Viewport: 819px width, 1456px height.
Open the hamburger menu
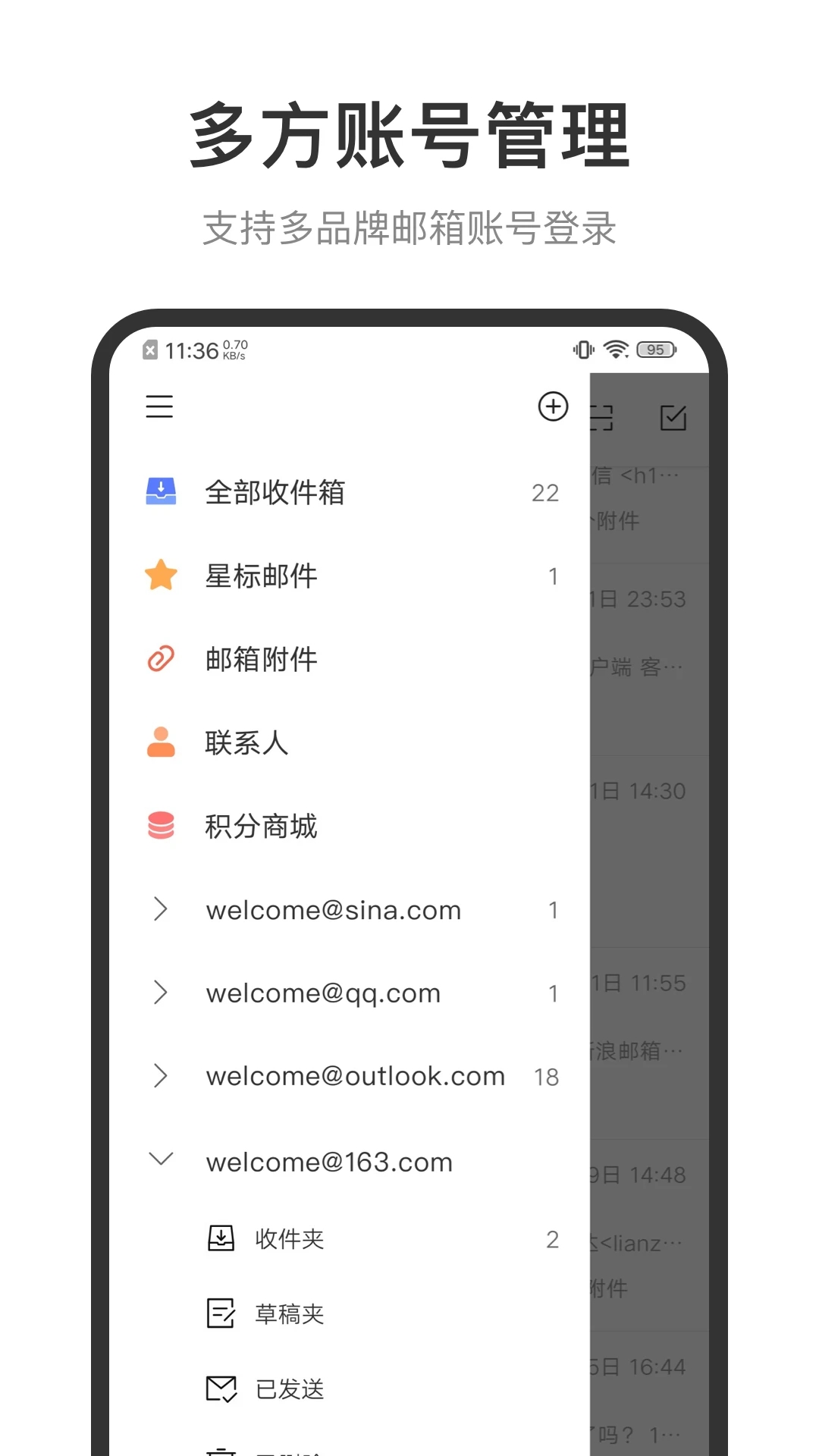pyautogui.click(x=159, y=407)
